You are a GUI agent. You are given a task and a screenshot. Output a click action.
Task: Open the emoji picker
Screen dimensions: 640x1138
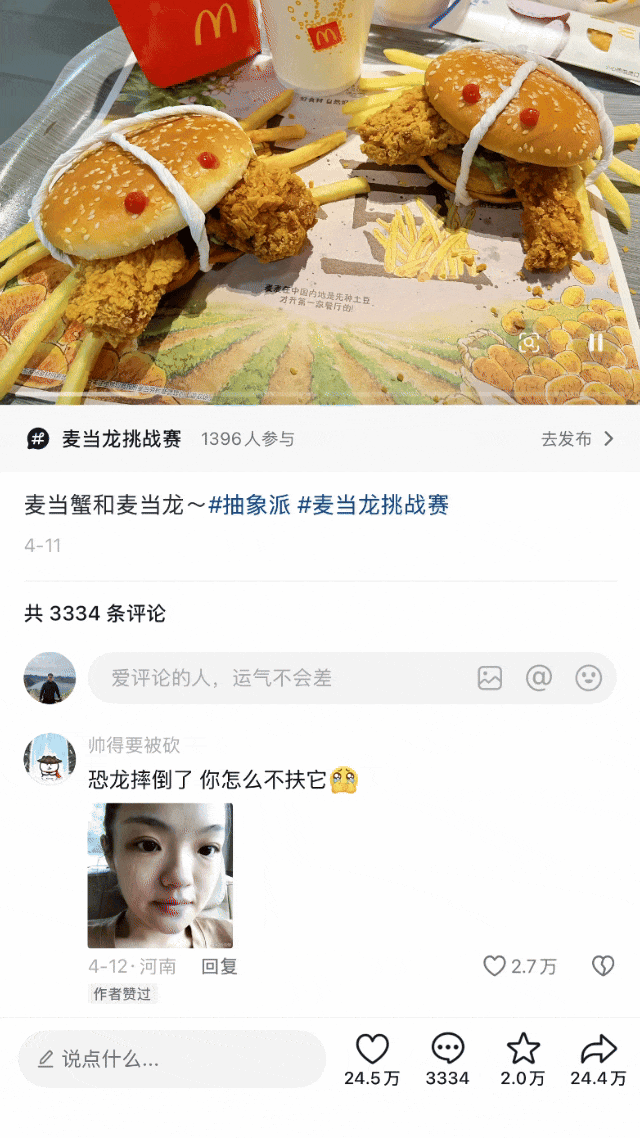(589, 678)
